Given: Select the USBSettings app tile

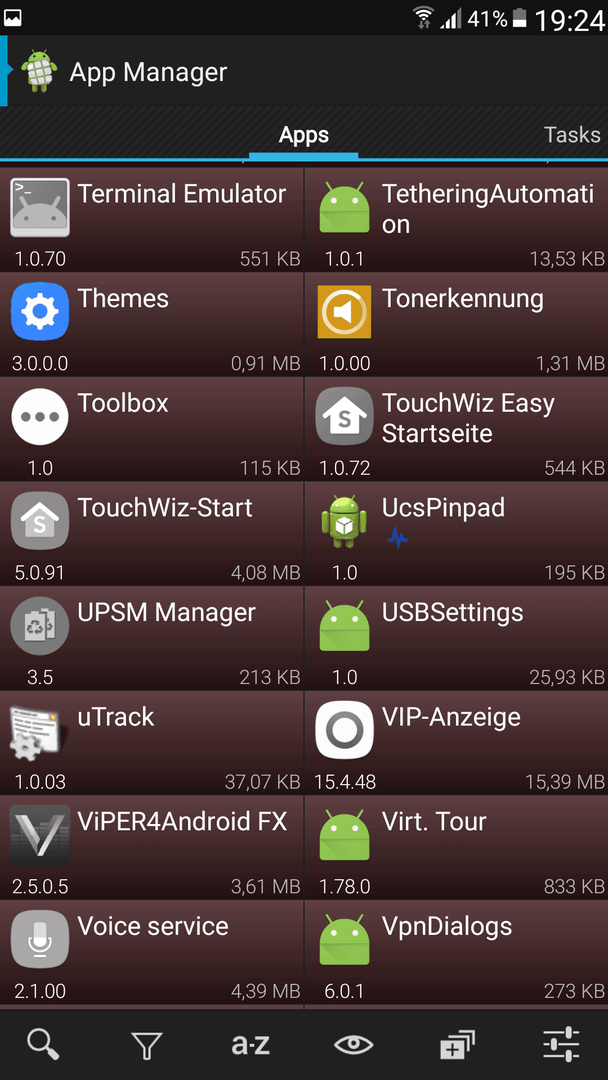Looking at the screenshot, I should tap(457, 638).
